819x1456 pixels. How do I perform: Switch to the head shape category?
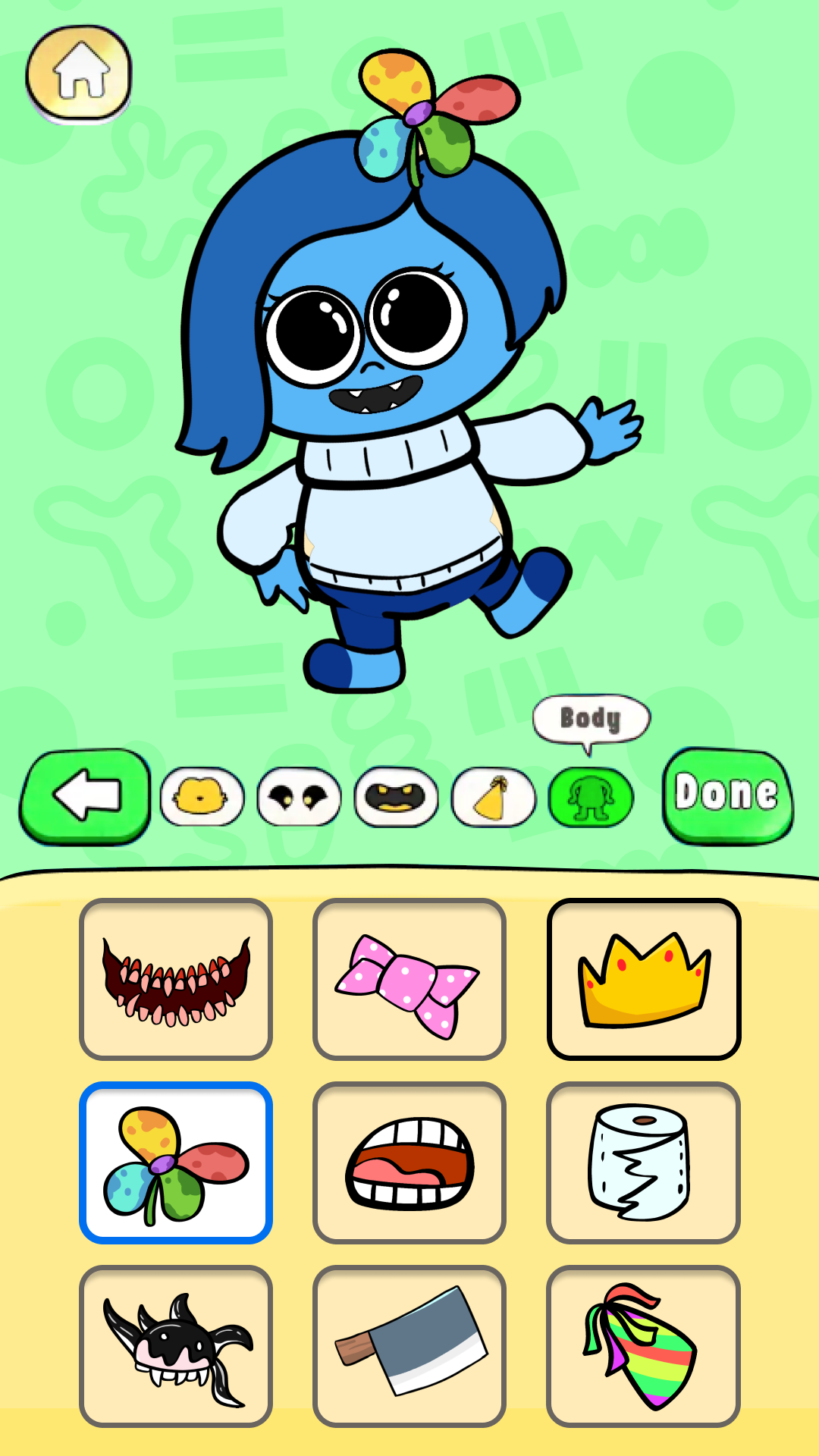202,797
